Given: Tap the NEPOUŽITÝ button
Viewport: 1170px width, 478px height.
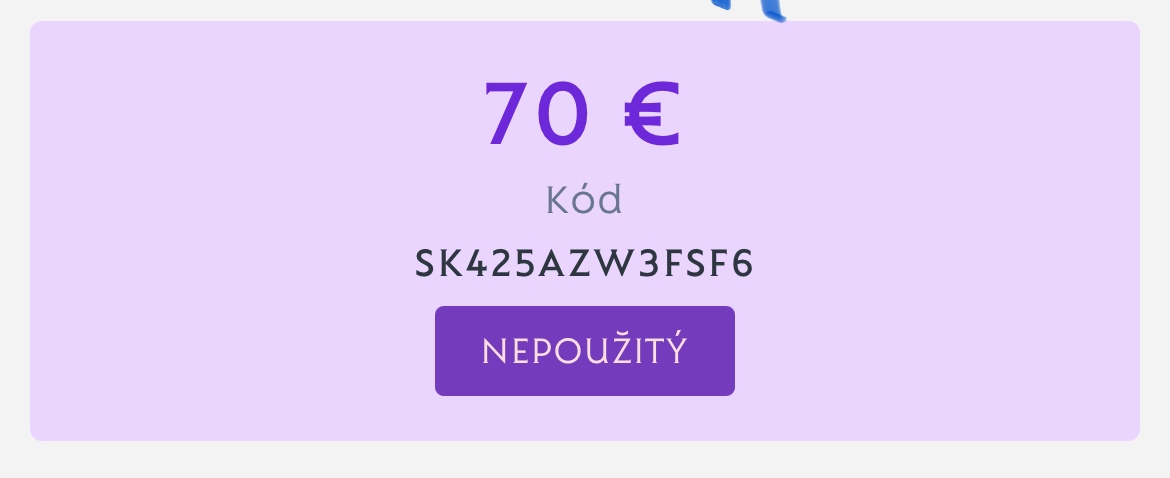Looking at the screenshot, I should point(584,351).
